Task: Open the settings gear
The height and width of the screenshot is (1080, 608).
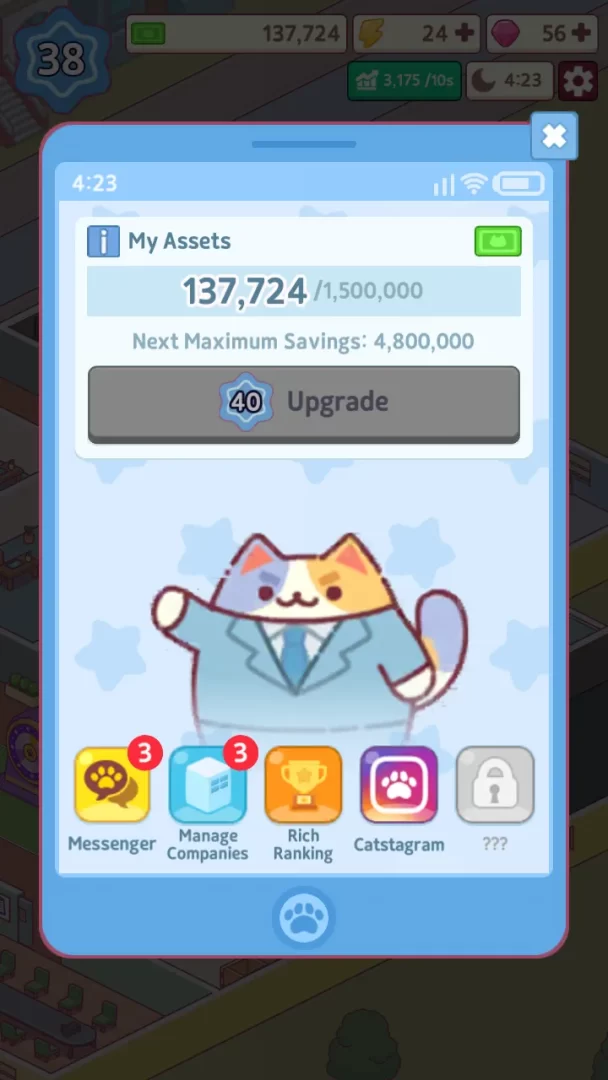Action: click(x=578, y=81)
